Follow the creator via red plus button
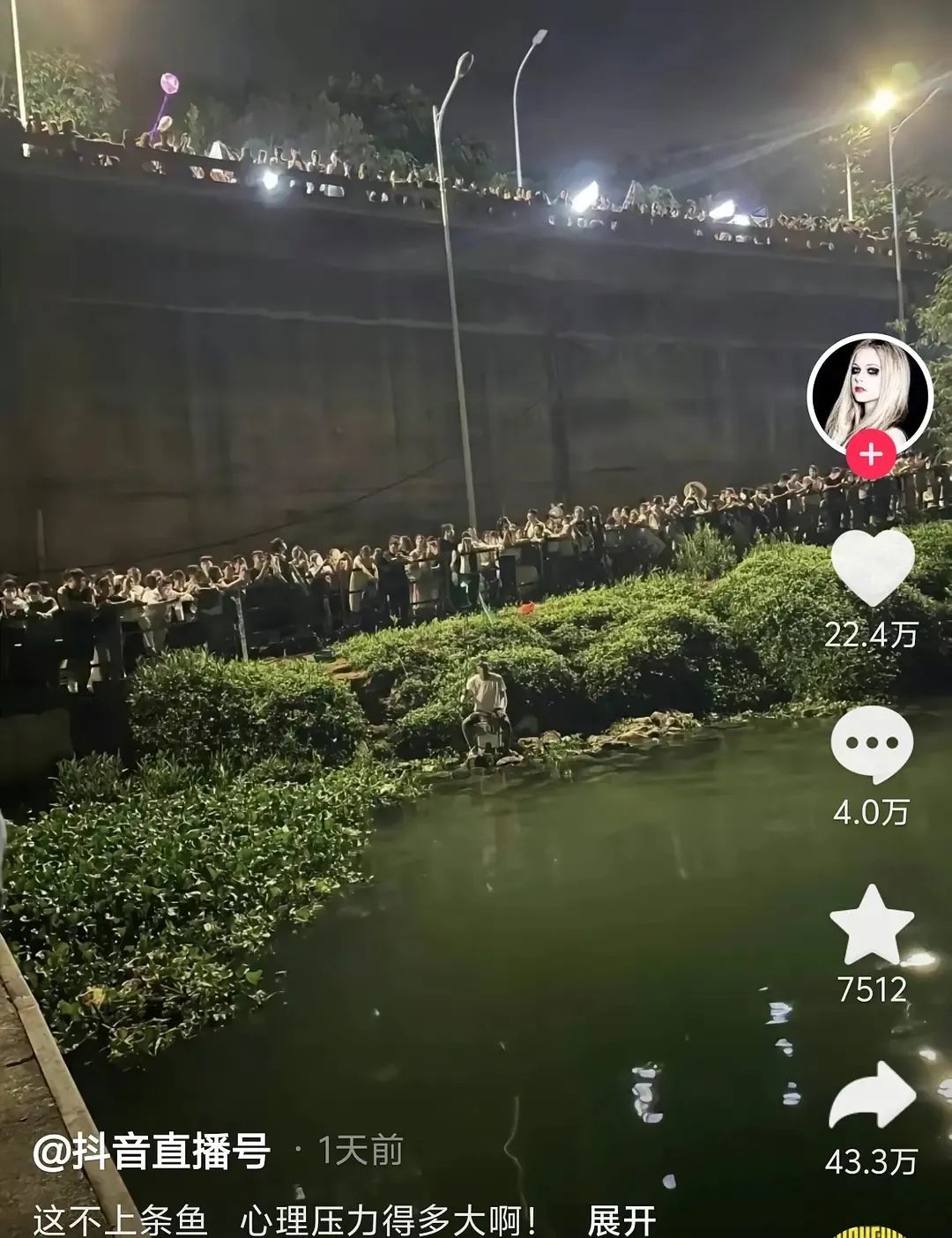The height and width of the screenshot is (1238, 952). point(871,455)
